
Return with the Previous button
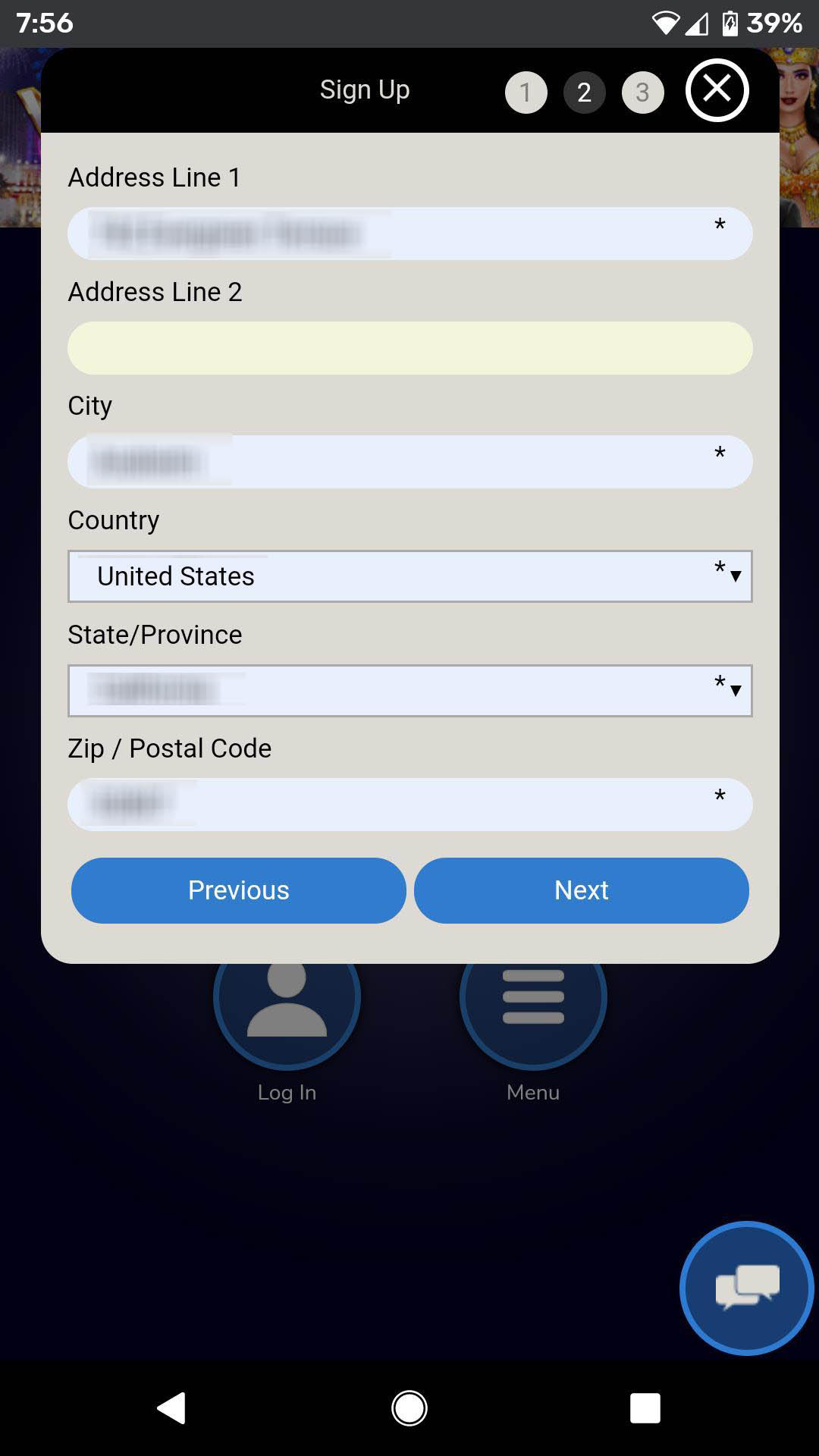click(239, 890)
